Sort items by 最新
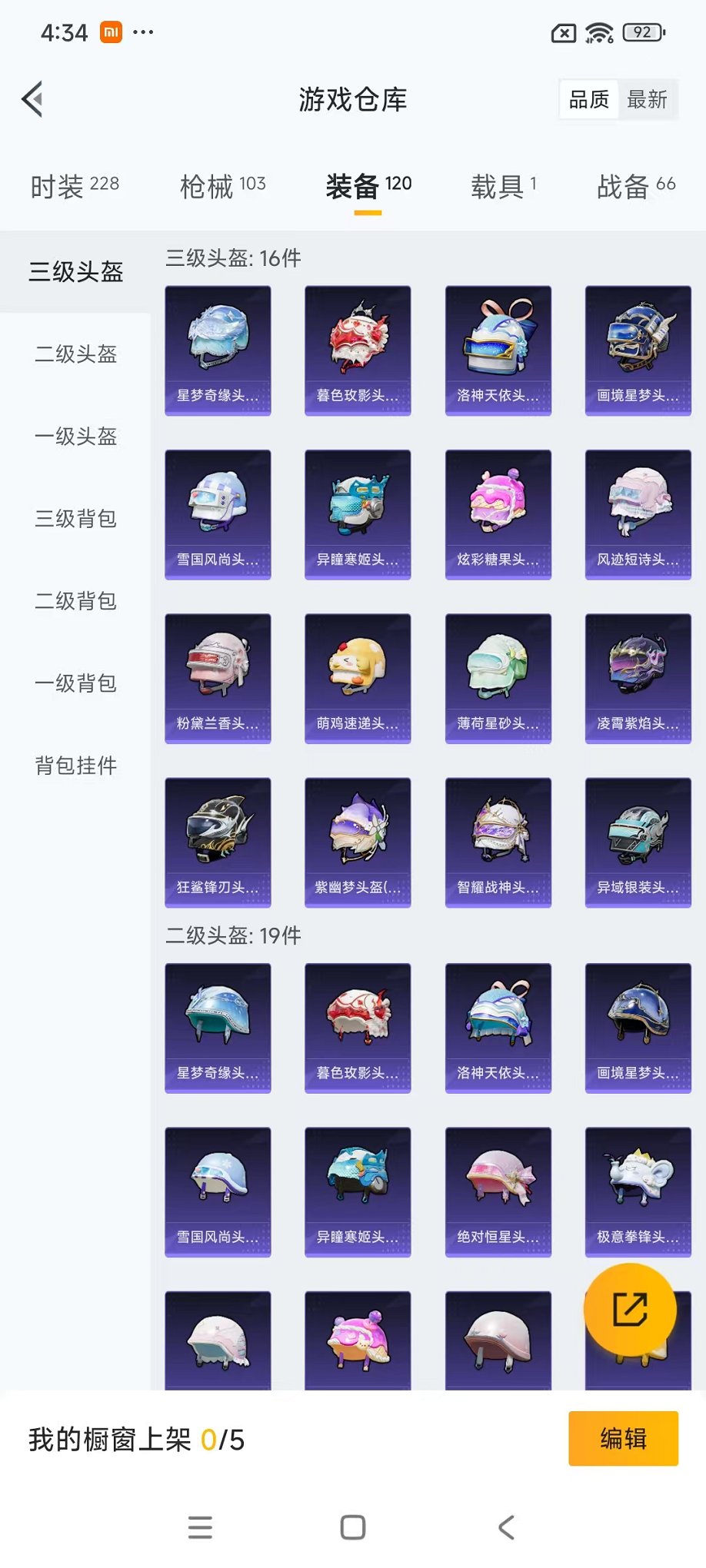Screen dimensions: 706x1568 647,99
